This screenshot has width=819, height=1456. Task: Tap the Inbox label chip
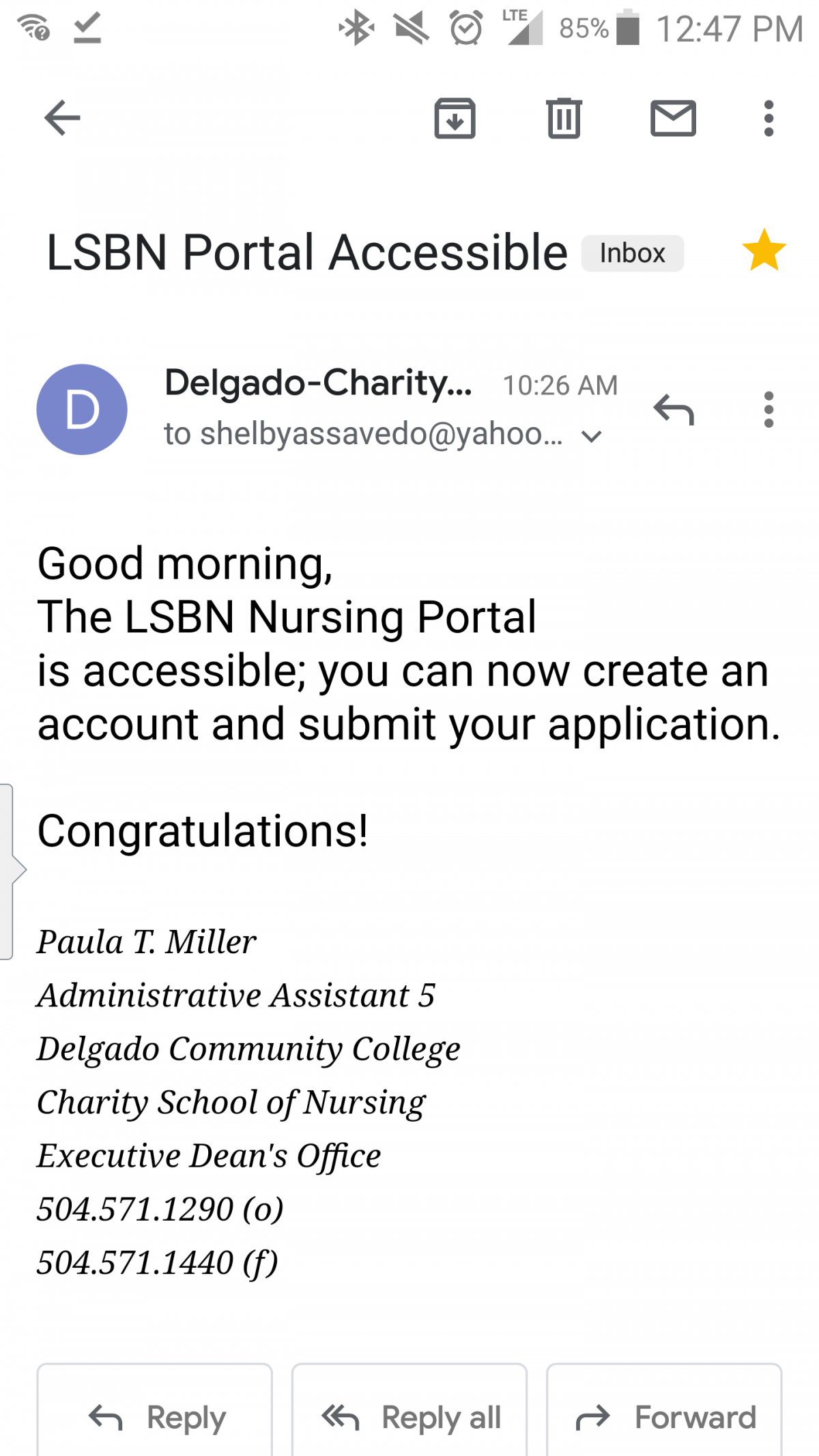click(x=633, y=253)
